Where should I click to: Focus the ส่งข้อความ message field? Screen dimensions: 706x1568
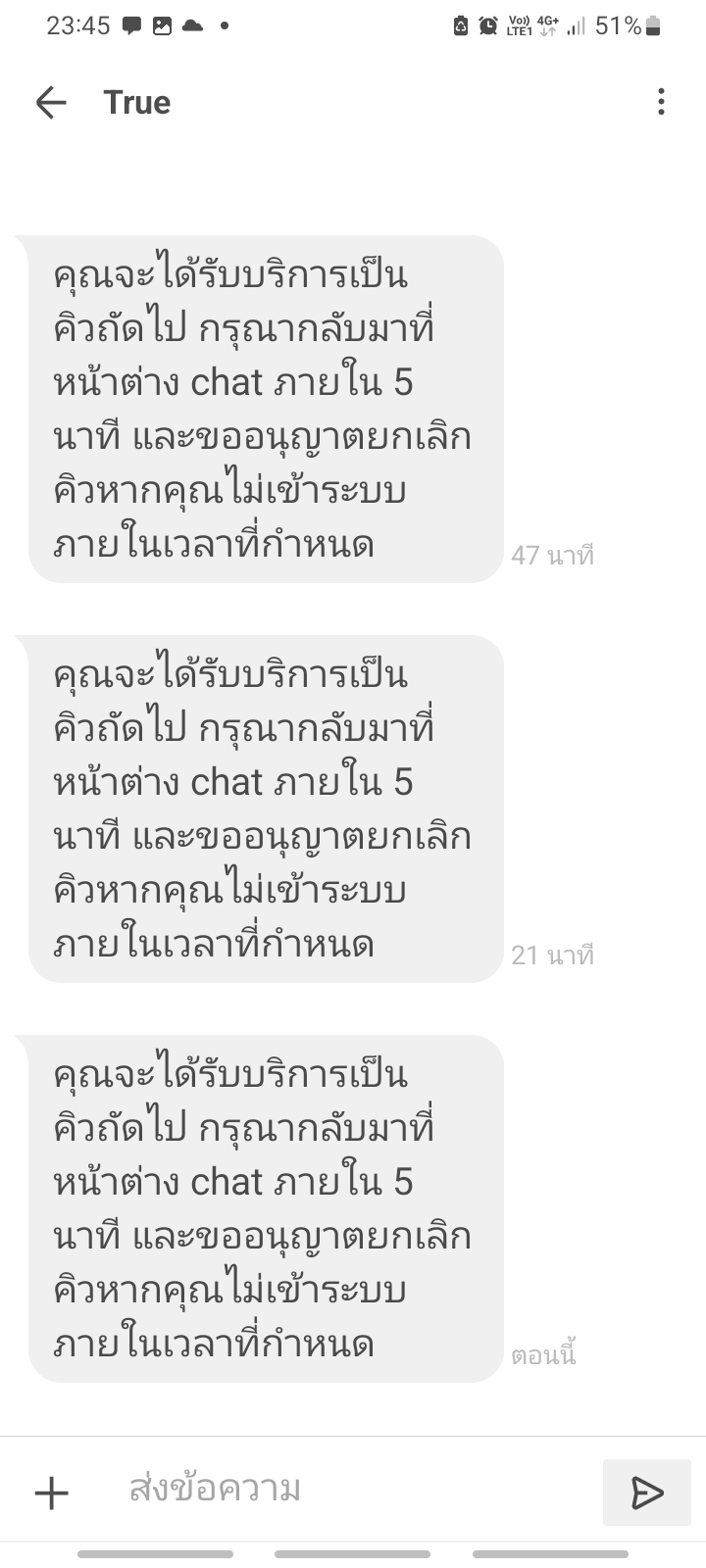pos(353,1491)
